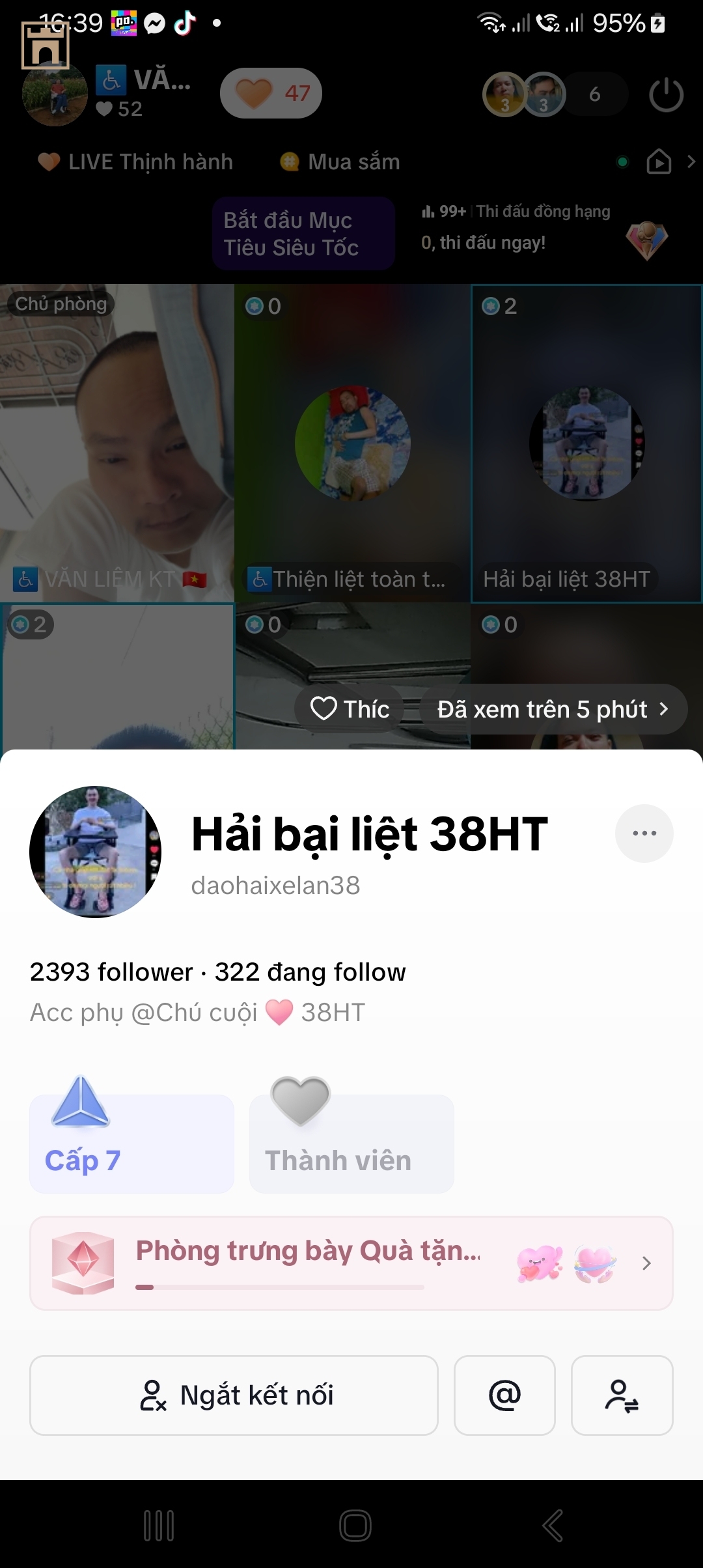703x1568 pixels.
Task: Open LIVE Thịnh hành
Action: pyautogui.click(x=136, y=161)
